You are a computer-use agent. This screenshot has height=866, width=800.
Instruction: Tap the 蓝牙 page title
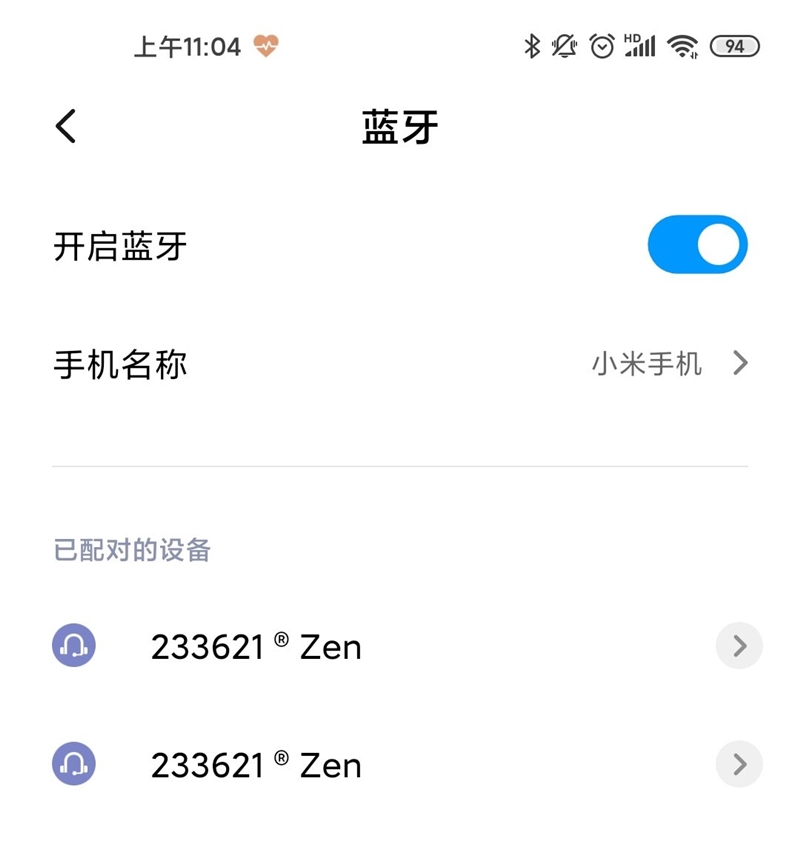click(400, 125)
